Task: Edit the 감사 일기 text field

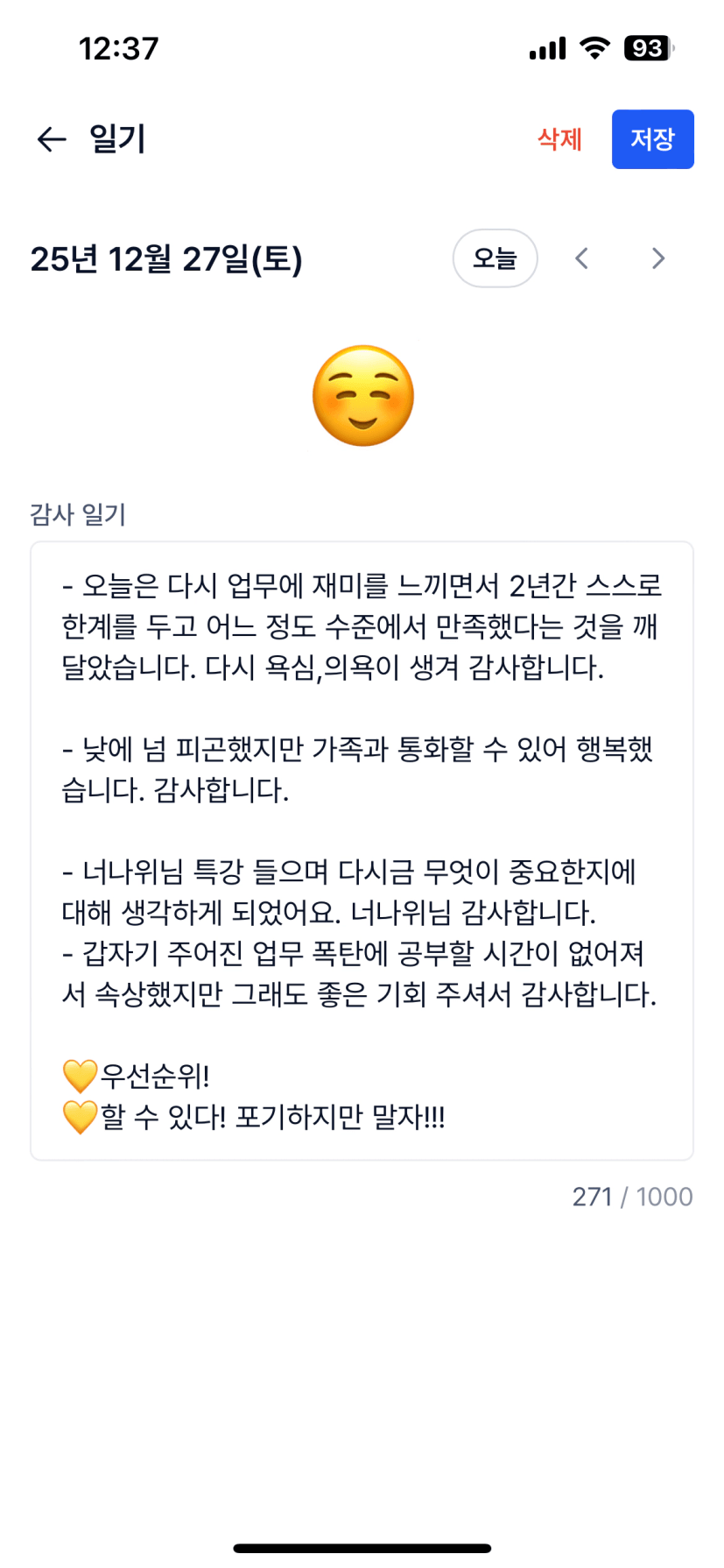Action: (362, 851)
